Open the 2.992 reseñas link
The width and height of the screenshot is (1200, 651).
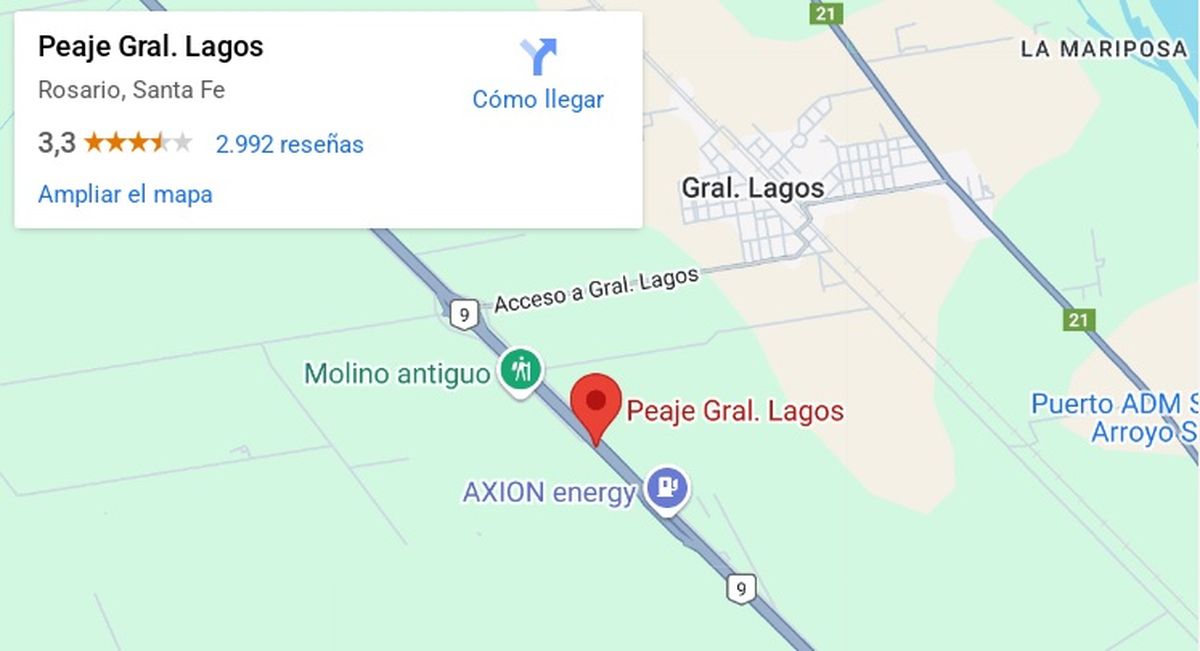[289, 144]
